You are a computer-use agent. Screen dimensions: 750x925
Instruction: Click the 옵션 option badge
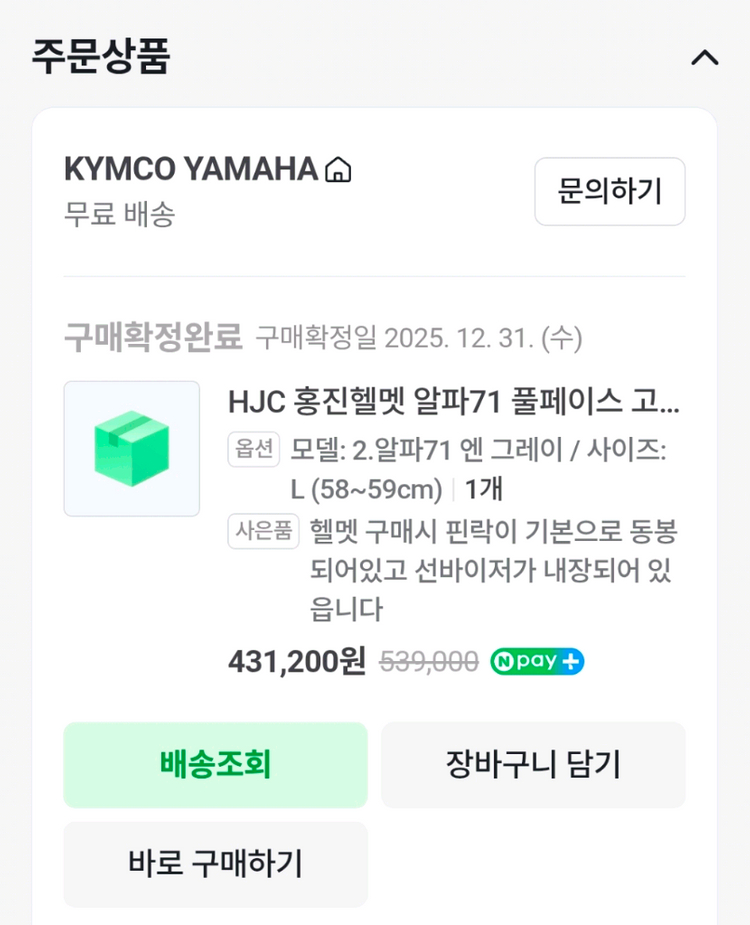pos(253,449)
